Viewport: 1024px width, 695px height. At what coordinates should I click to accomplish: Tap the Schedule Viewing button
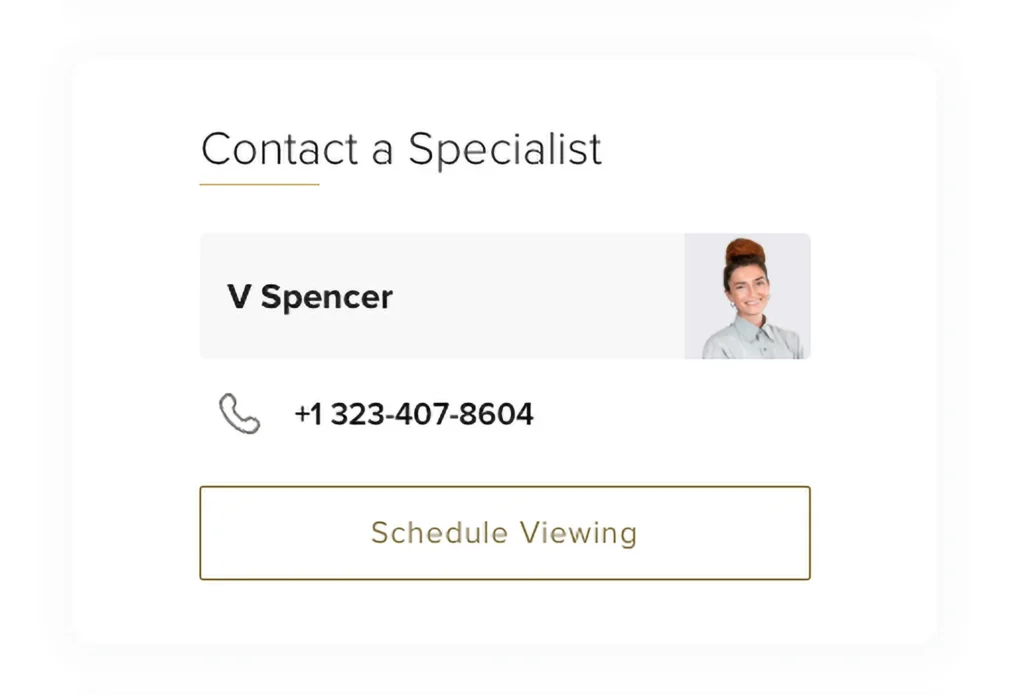coord(504,533)
